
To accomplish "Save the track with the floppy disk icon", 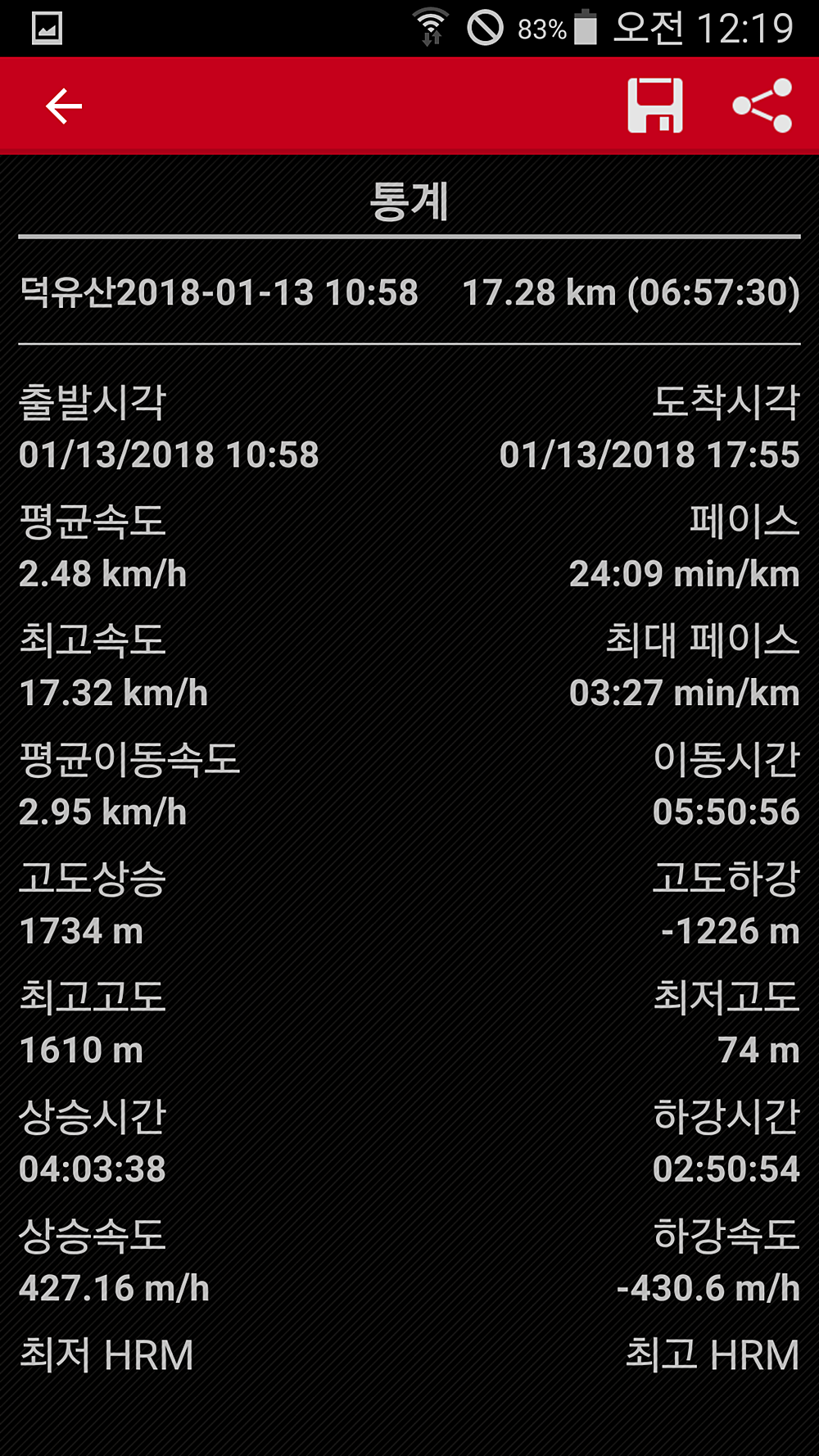I will (x=654, y=106).
